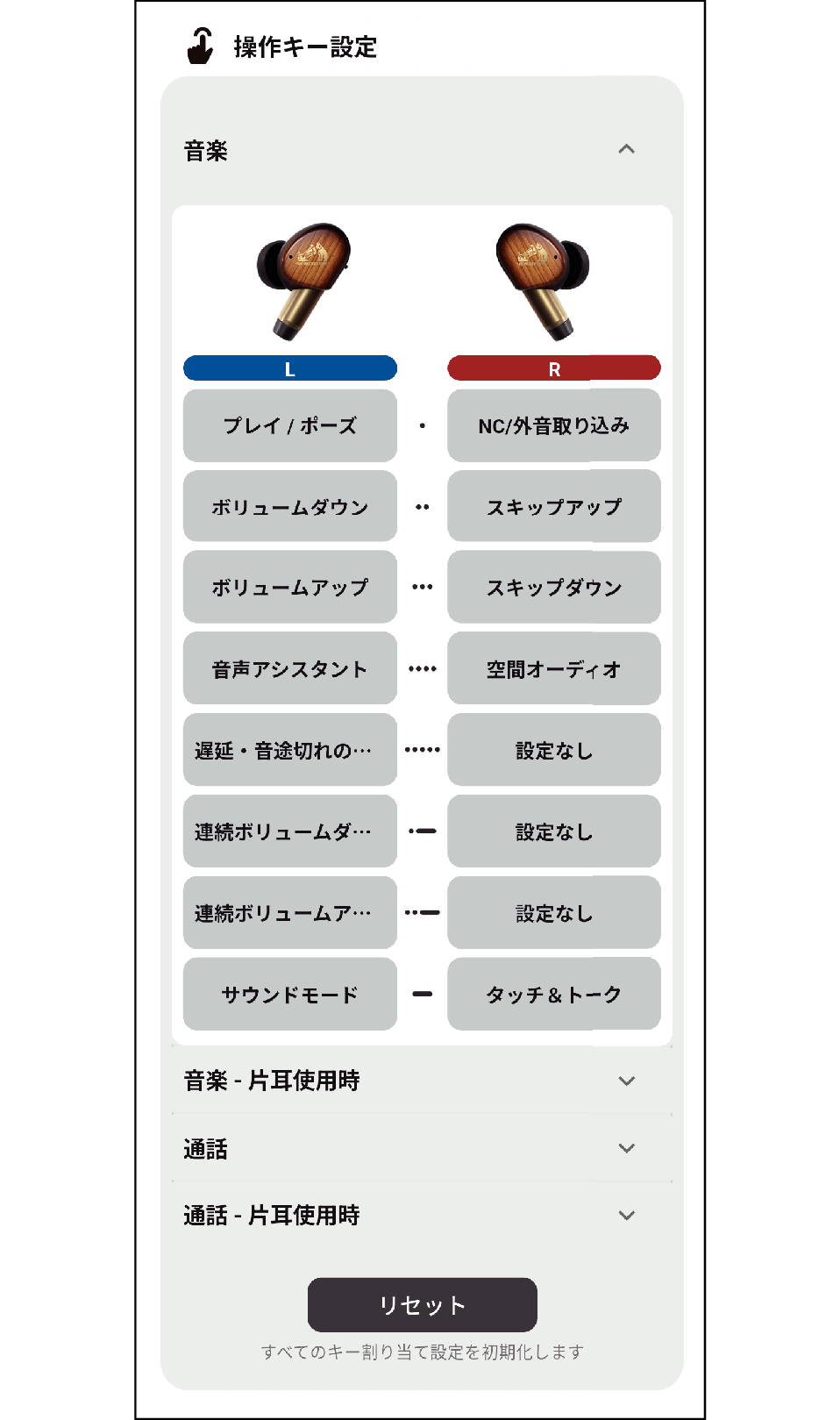
Task: Select the red R channel label
Action: point(554,368)
